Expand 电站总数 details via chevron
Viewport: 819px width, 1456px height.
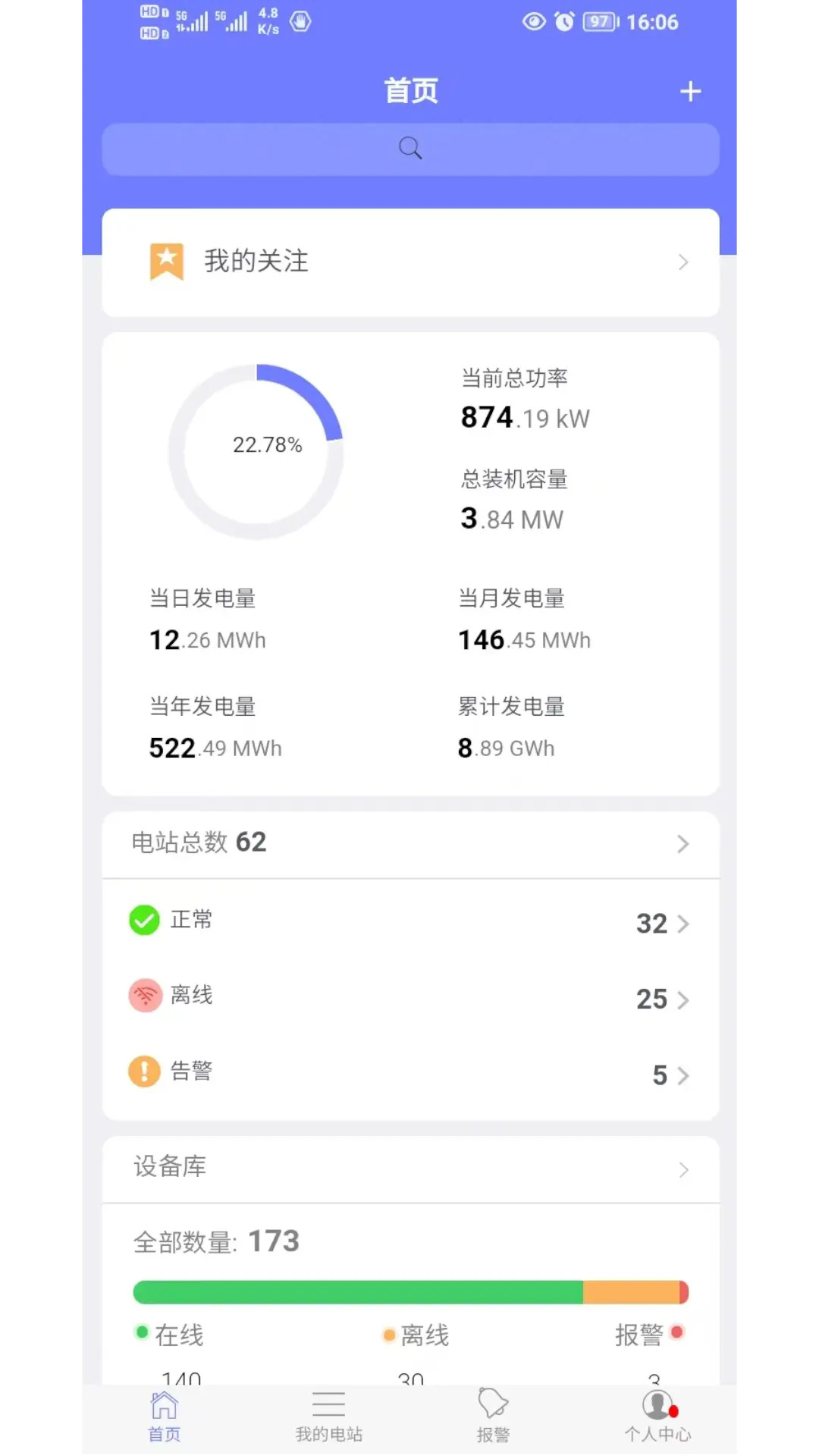coord(683,844)
